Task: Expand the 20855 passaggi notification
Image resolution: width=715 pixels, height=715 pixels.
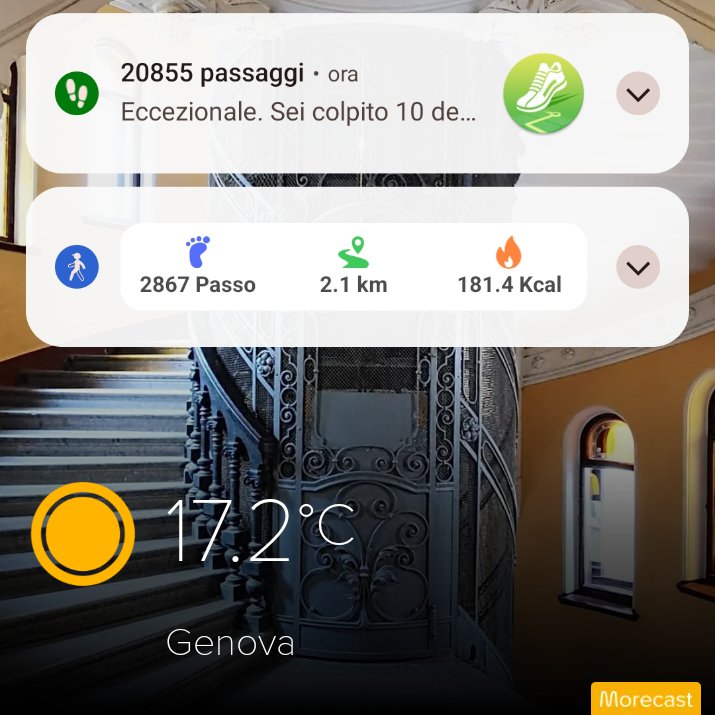Action: [638, 93]
